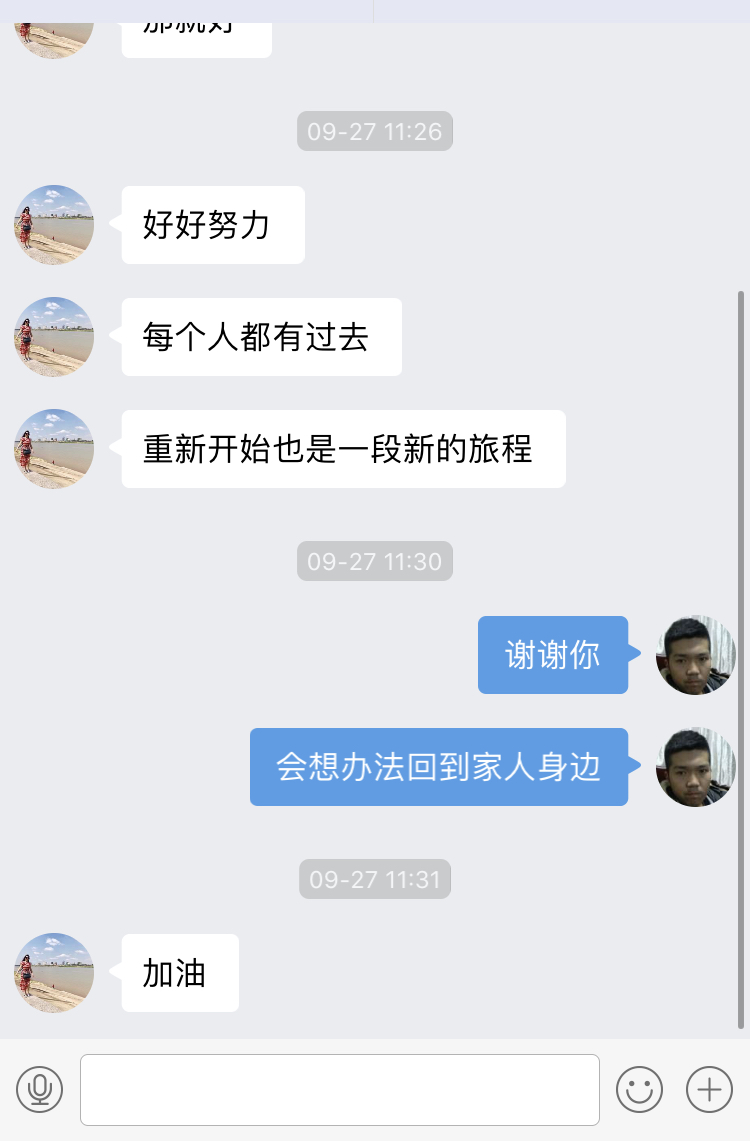Open contact avatar next to 加油 message

click(54, 973)
